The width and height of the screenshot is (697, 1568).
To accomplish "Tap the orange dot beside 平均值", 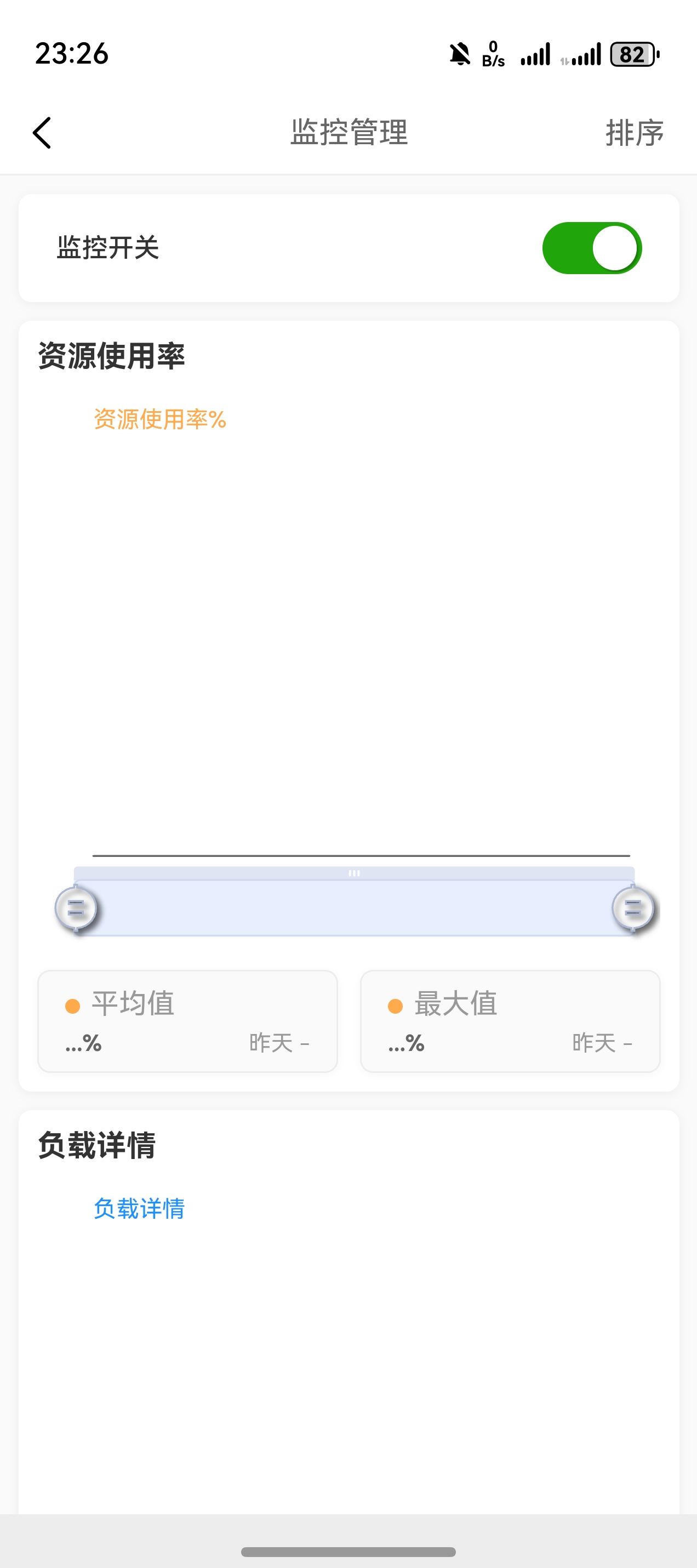I will (x=72, y=1004).
